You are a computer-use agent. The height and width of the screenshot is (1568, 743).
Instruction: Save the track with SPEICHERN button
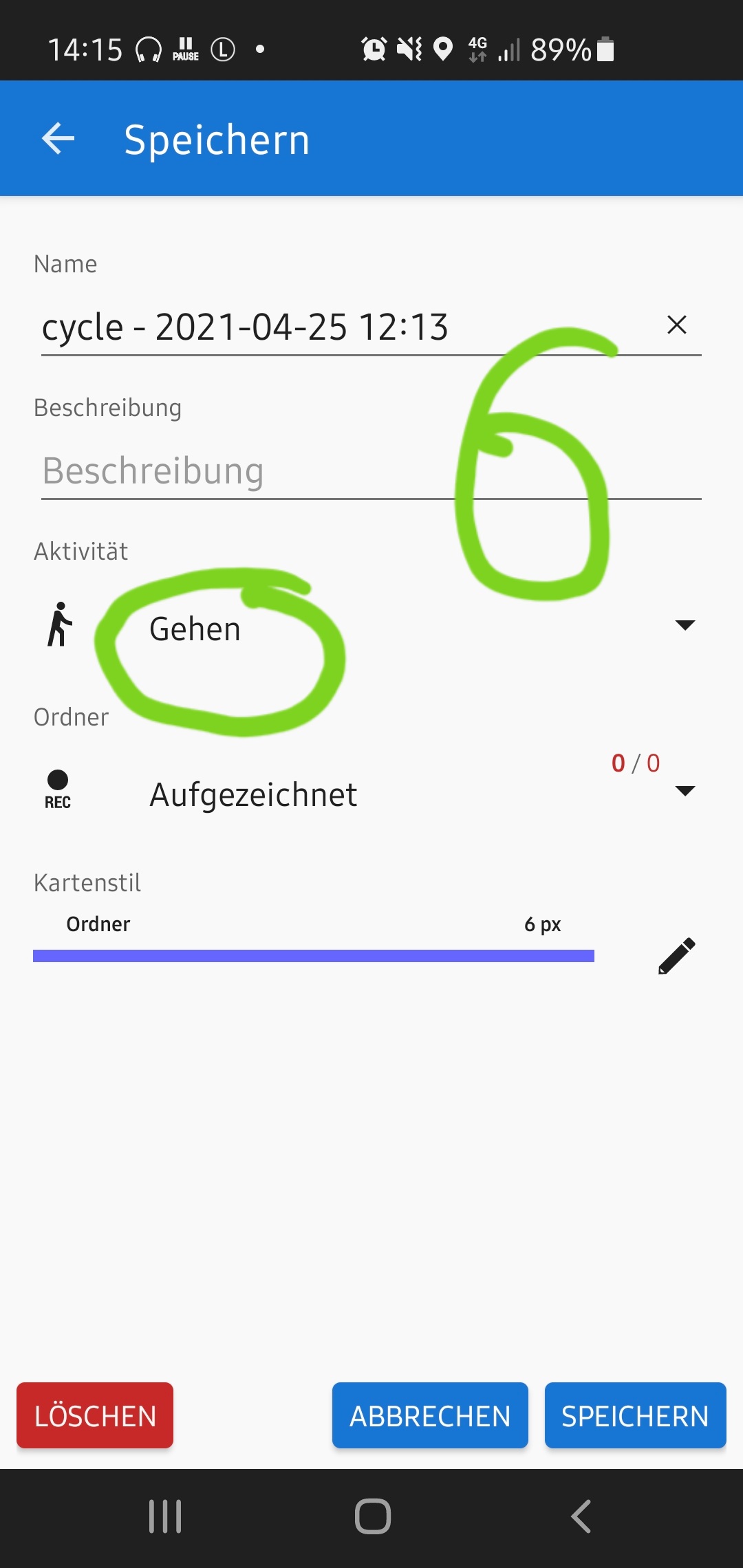click(635, 1415)
